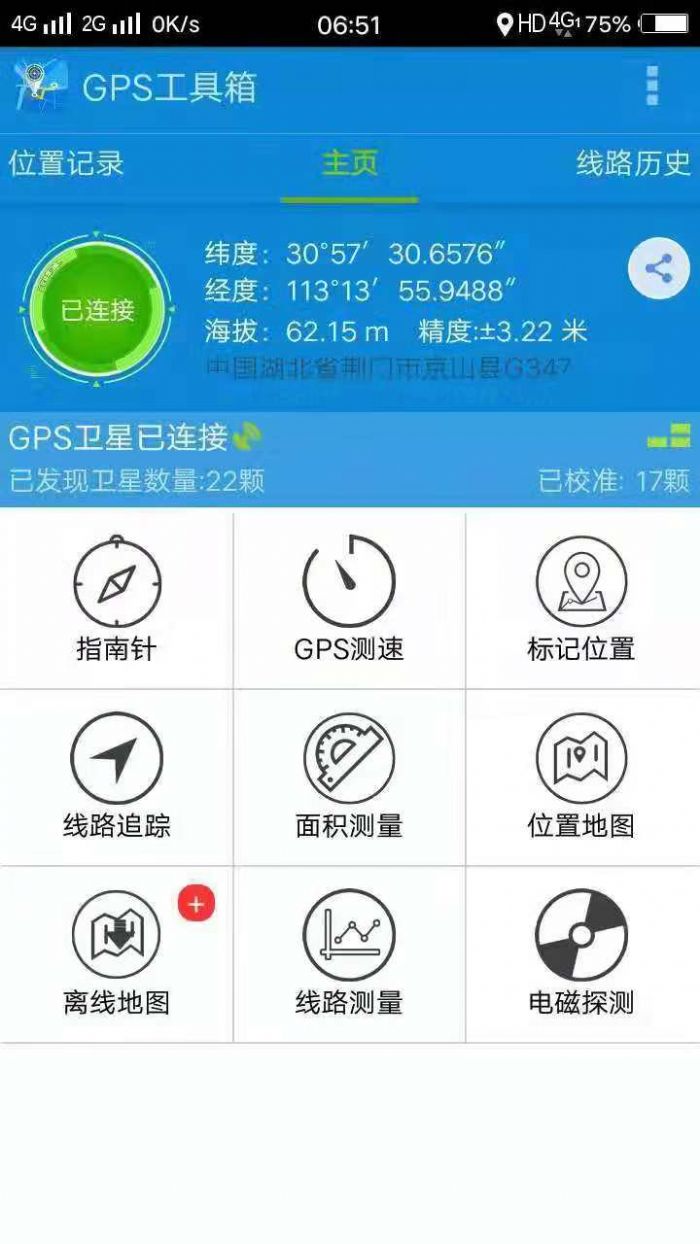Screen dimensions: 700x1244
Task: Tap the green 已连接 connection button
Action: click(97, 310)
